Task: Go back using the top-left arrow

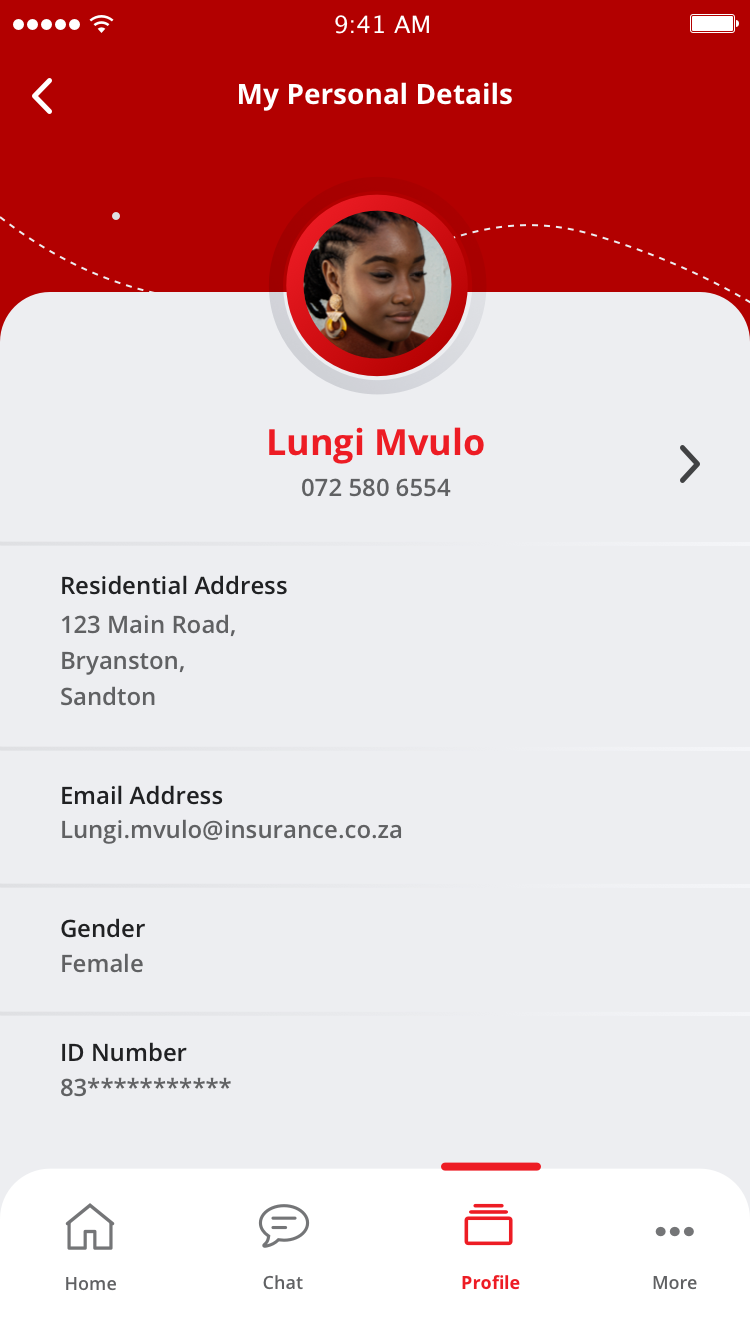Action: (x=42, y=96)
